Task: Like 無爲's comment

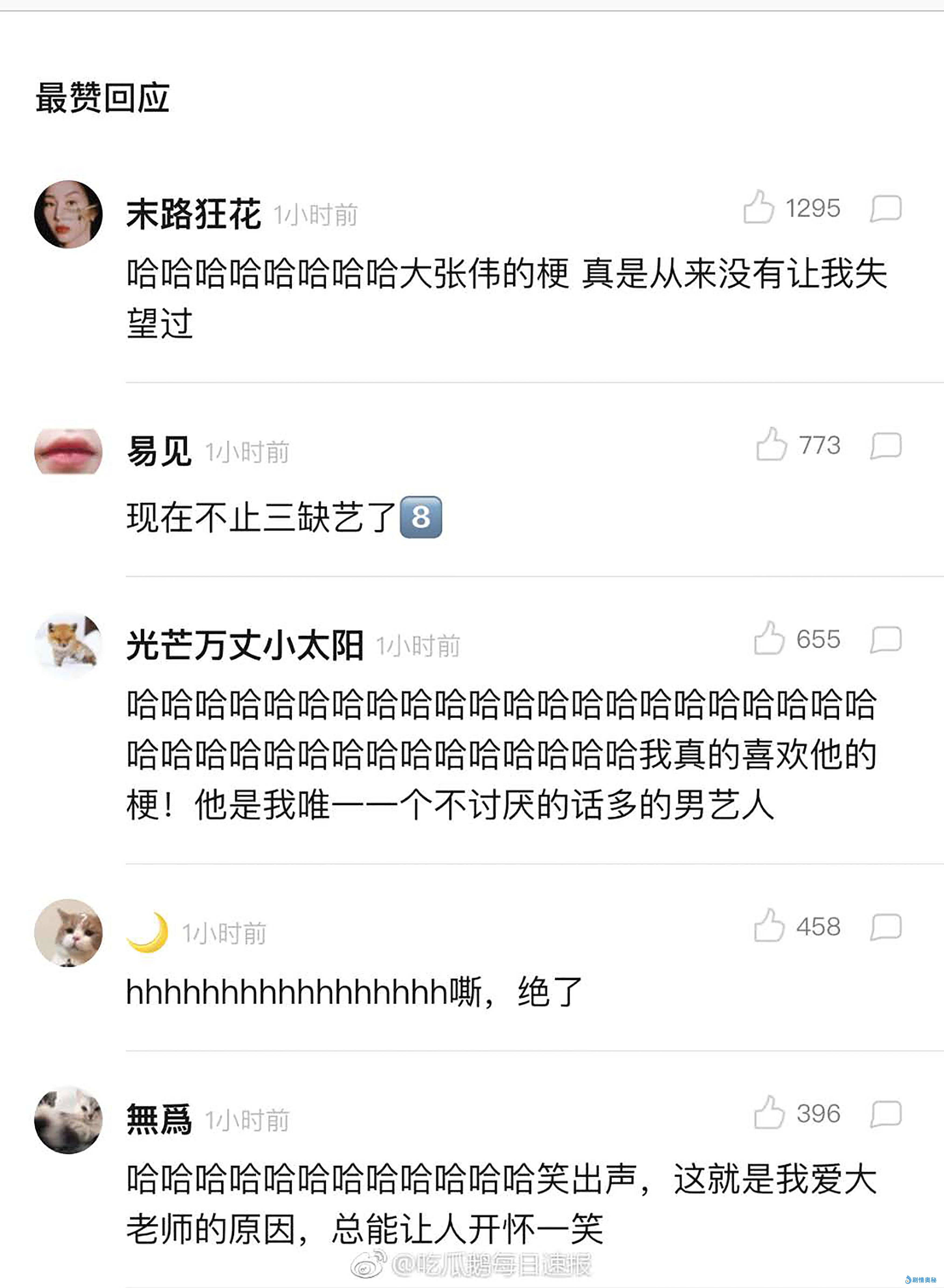Action: (x=769, y=1113)
